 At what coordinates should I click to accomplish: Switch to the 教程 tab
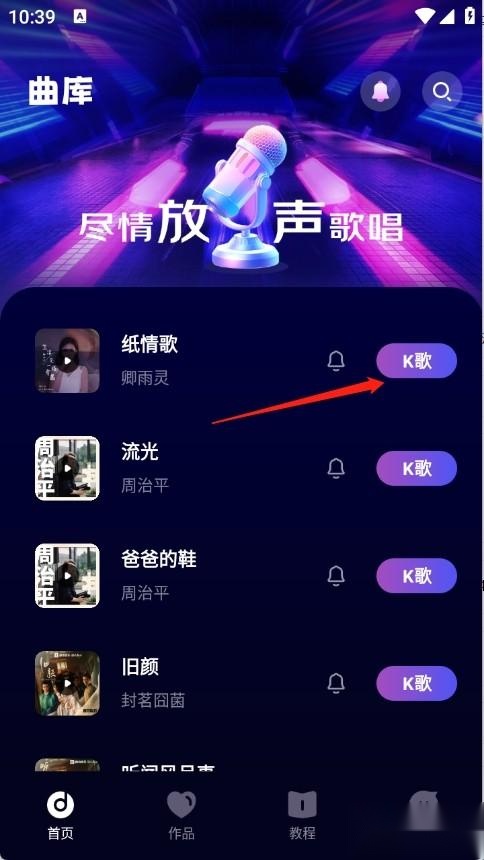pos(302,816)
